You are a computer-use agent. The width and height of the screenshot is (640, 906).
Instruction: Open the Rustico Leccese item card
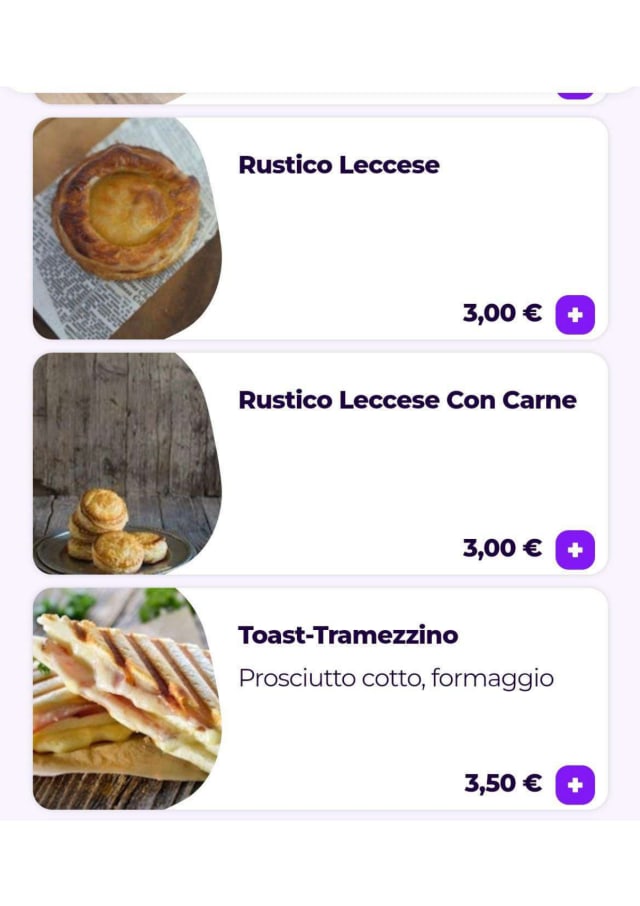point(338,166)
